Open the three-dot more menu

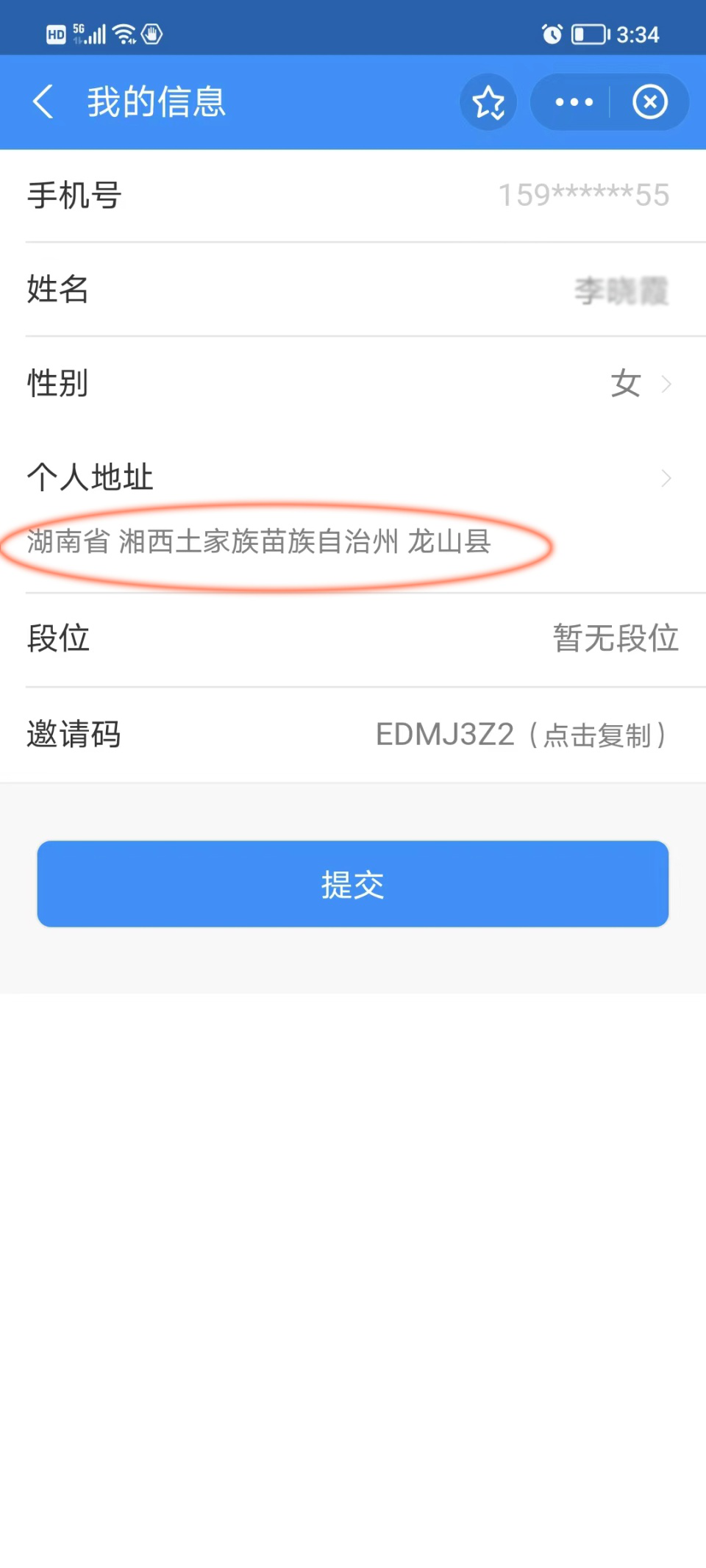pos(574,102)
